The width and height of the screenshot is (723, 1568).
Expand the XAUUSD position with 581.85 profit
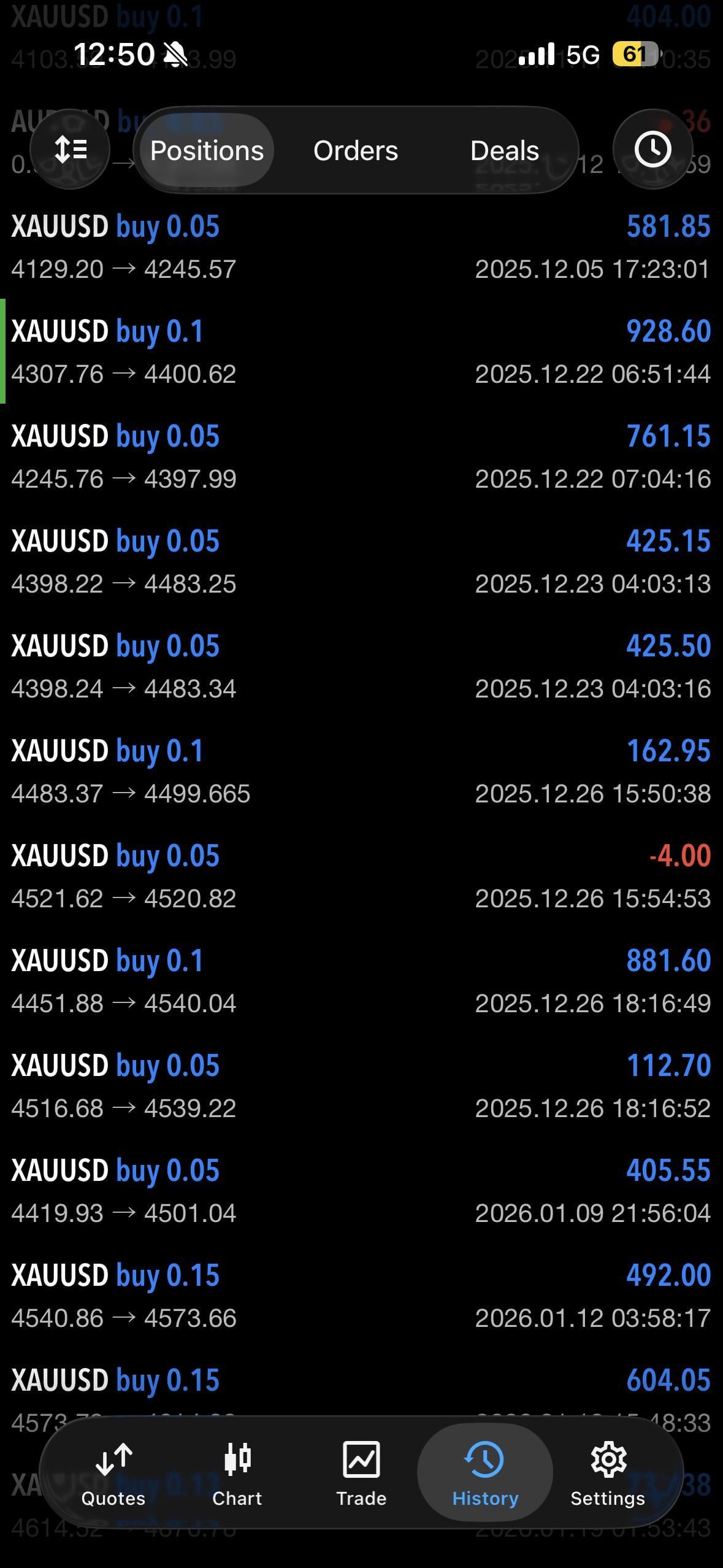361,247
